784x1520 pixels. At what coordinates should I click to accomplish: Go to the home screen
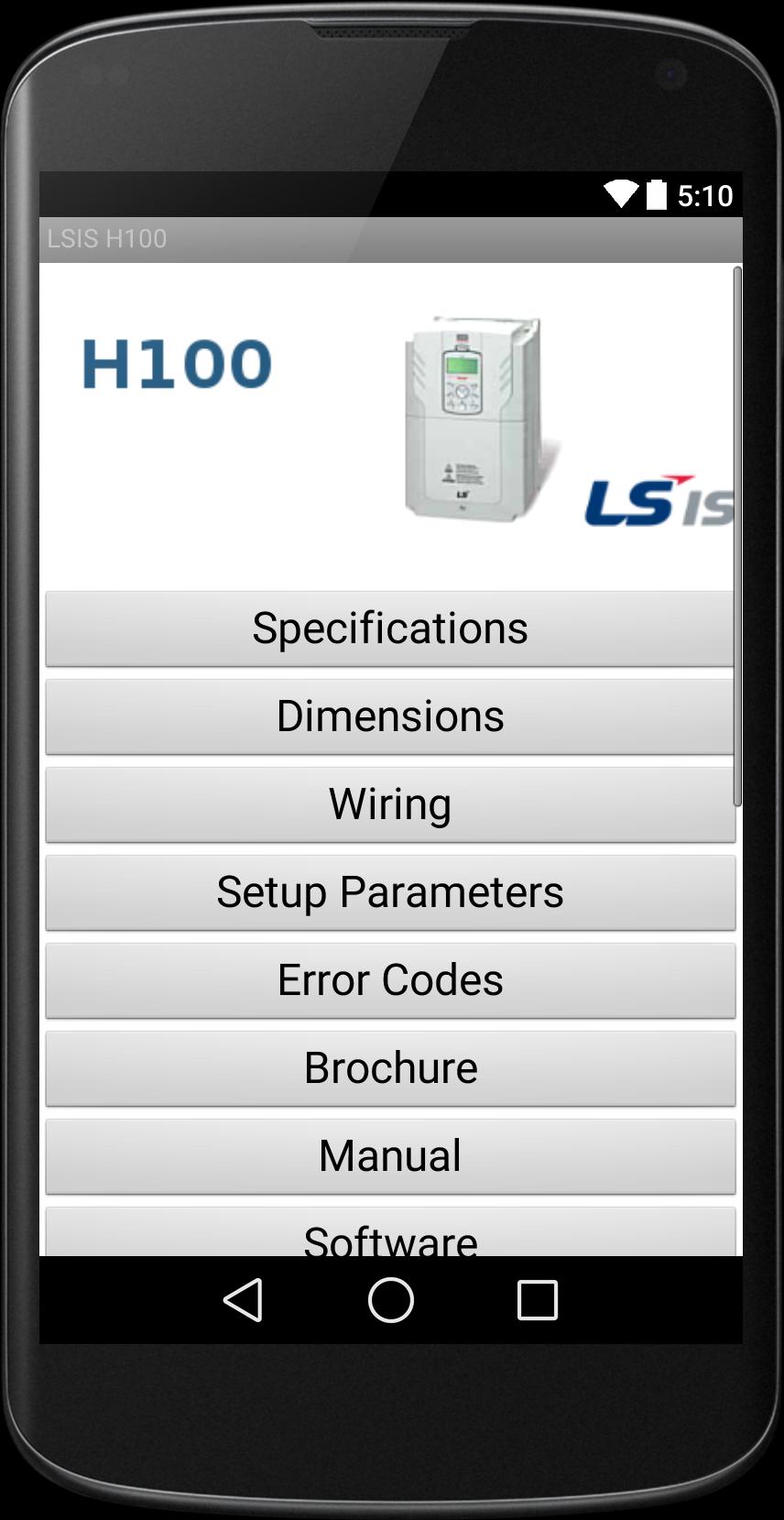(391, 1300)
